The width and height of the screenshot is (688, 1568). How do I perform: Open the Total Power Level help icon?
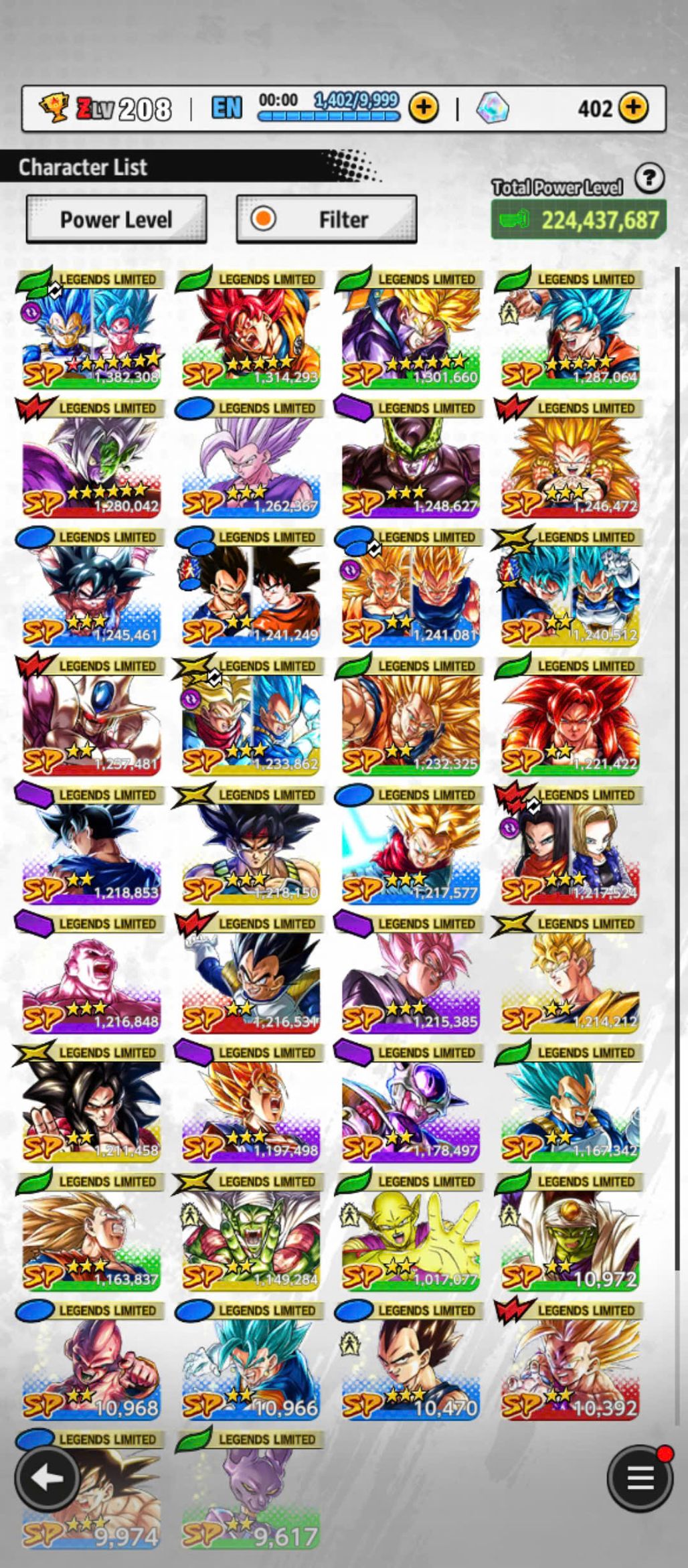pyautogui.click(x=649, y=179)
